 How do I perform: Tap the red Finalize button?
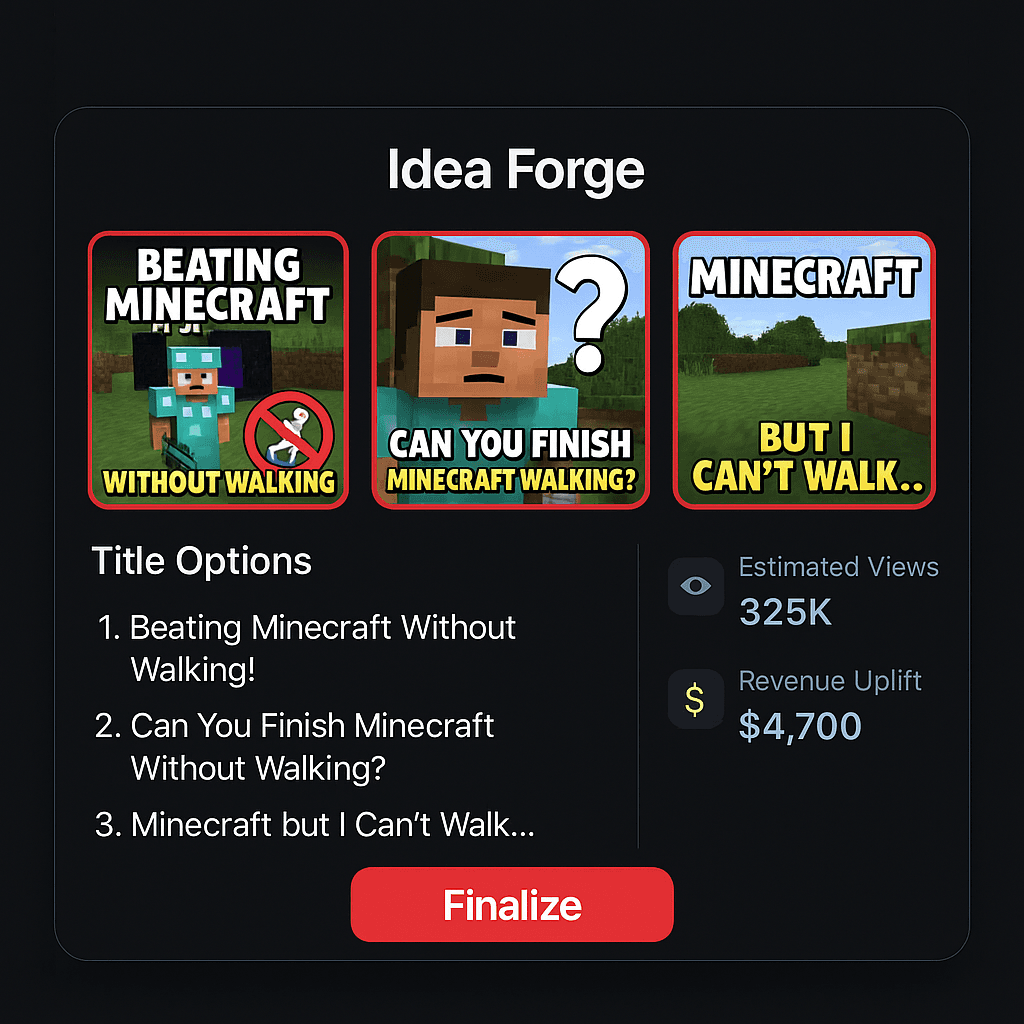tap(512, 904)
